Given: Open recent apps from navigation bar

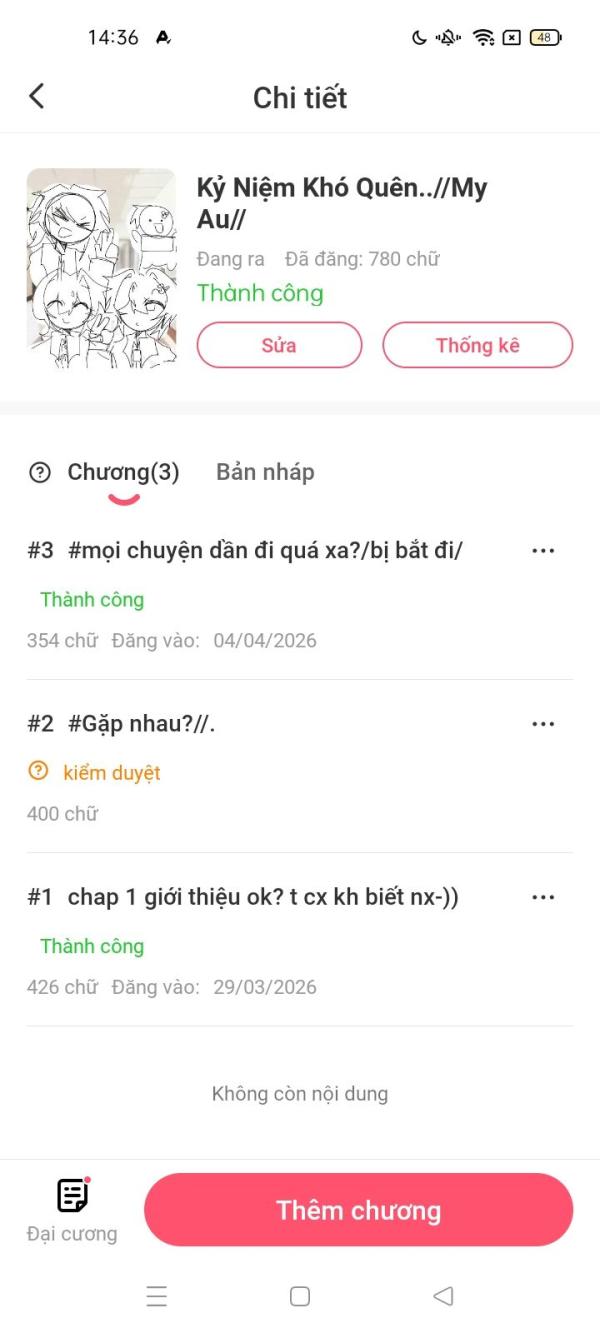Looking at the screenshot, I should [157, 1296].
